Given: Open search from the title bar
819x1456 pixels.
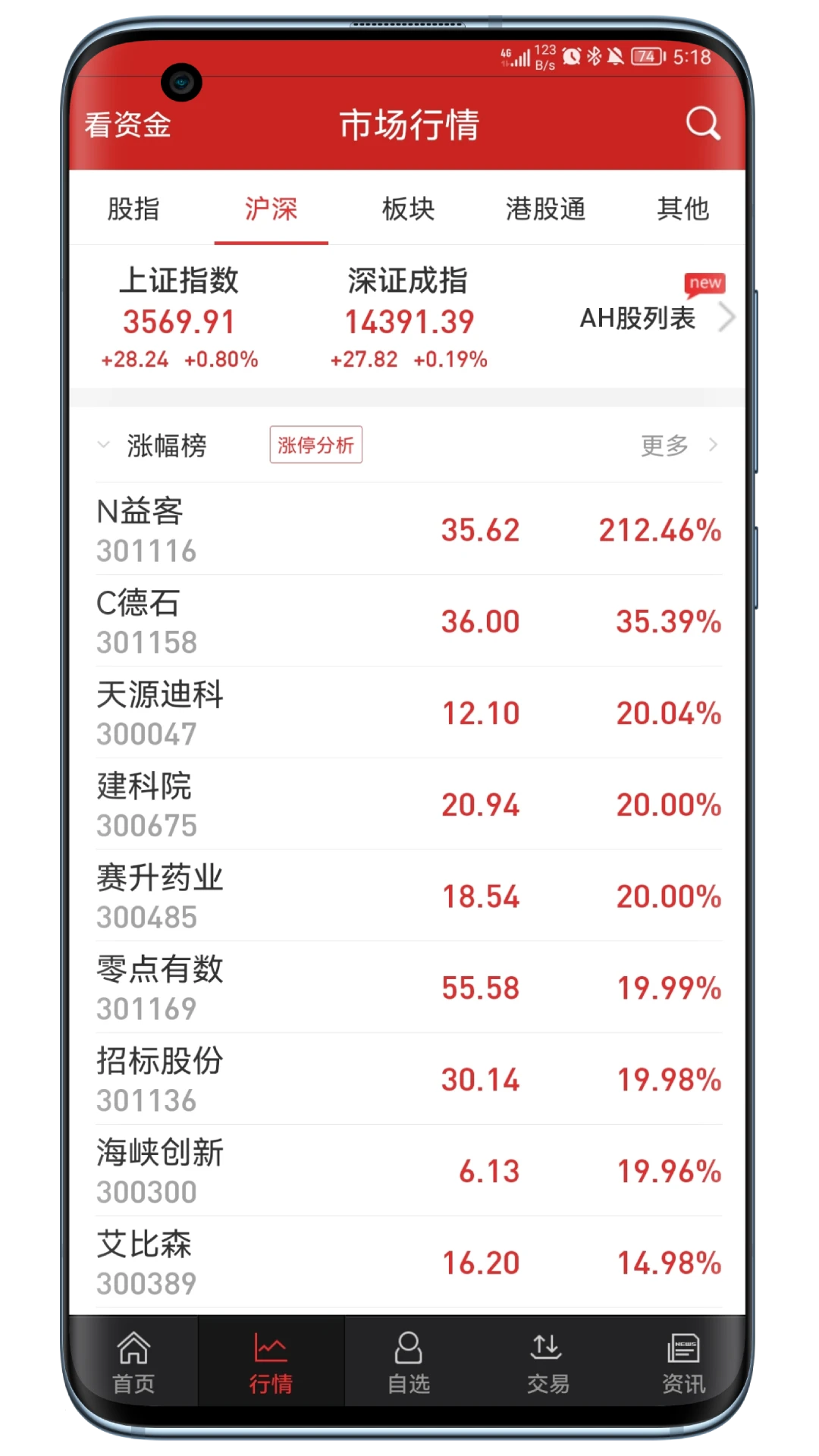Looking at the screenshot, I should 702,124.
